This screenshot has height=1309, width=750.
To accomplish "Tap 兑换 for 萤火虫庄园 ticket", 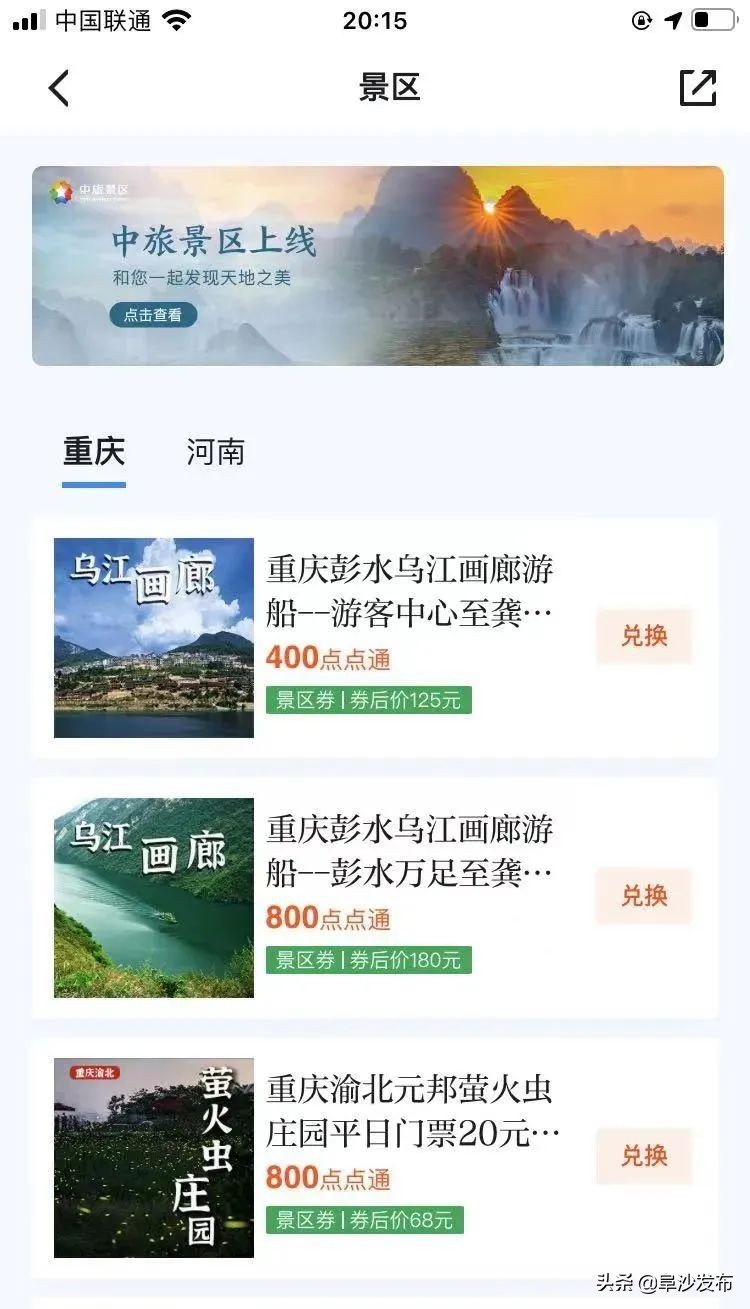I will tap(643, 1157).
